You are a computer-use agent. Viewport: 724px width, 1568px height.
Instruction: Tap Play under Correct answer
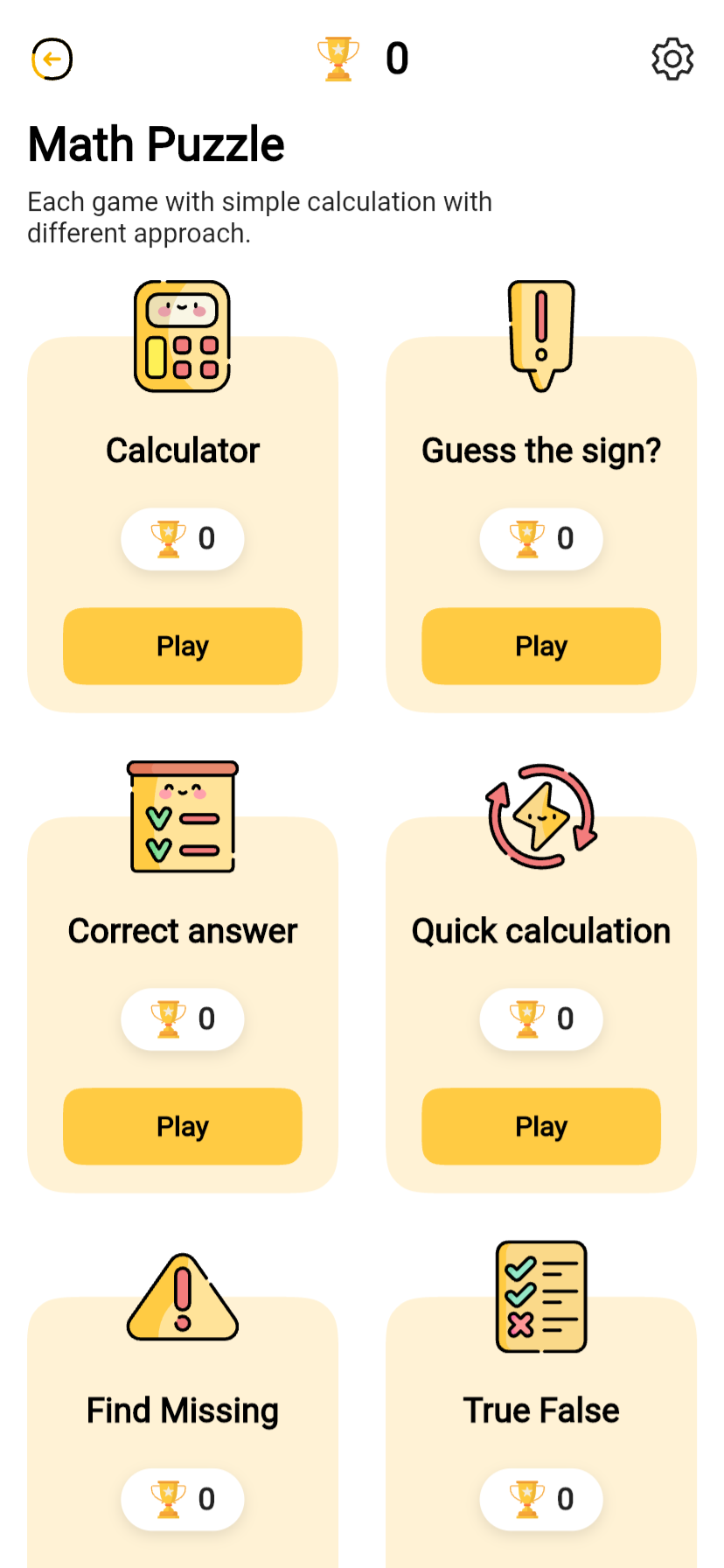pos(183,1126)
